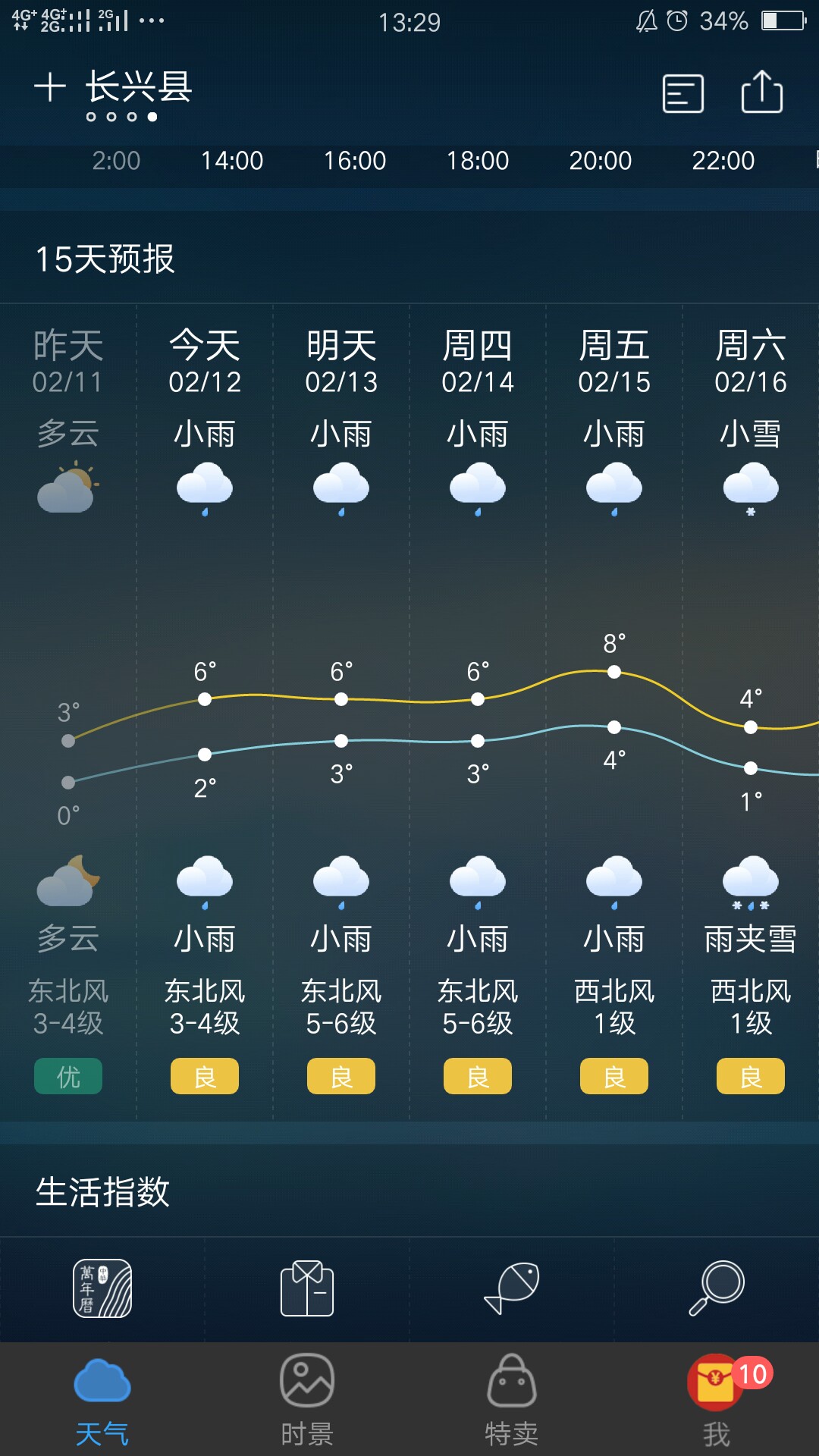Tap the 长兴县 city name

click(138, 87)
